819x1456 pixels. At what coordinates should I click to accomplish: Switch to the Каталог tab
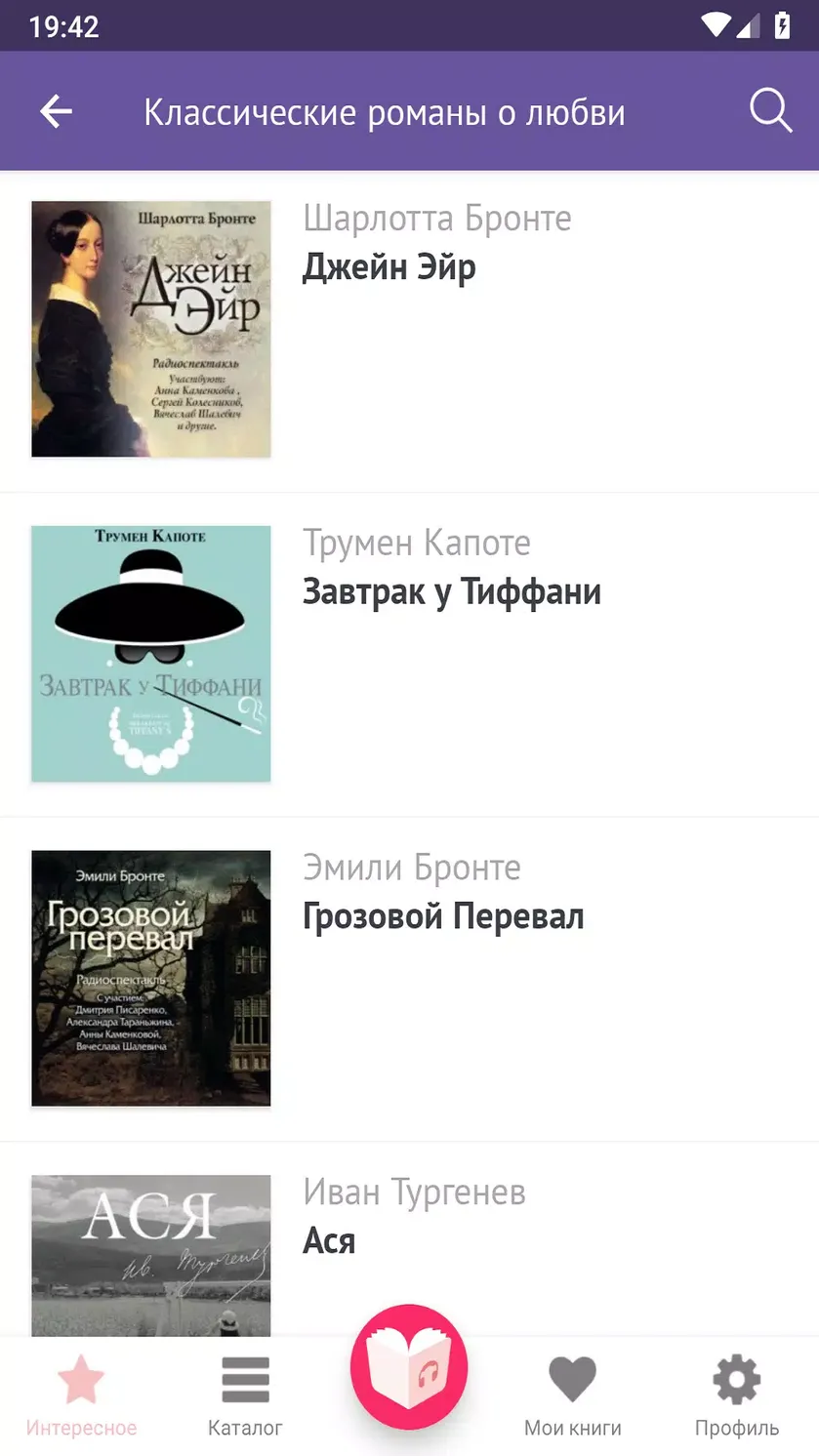(245, 1395)
